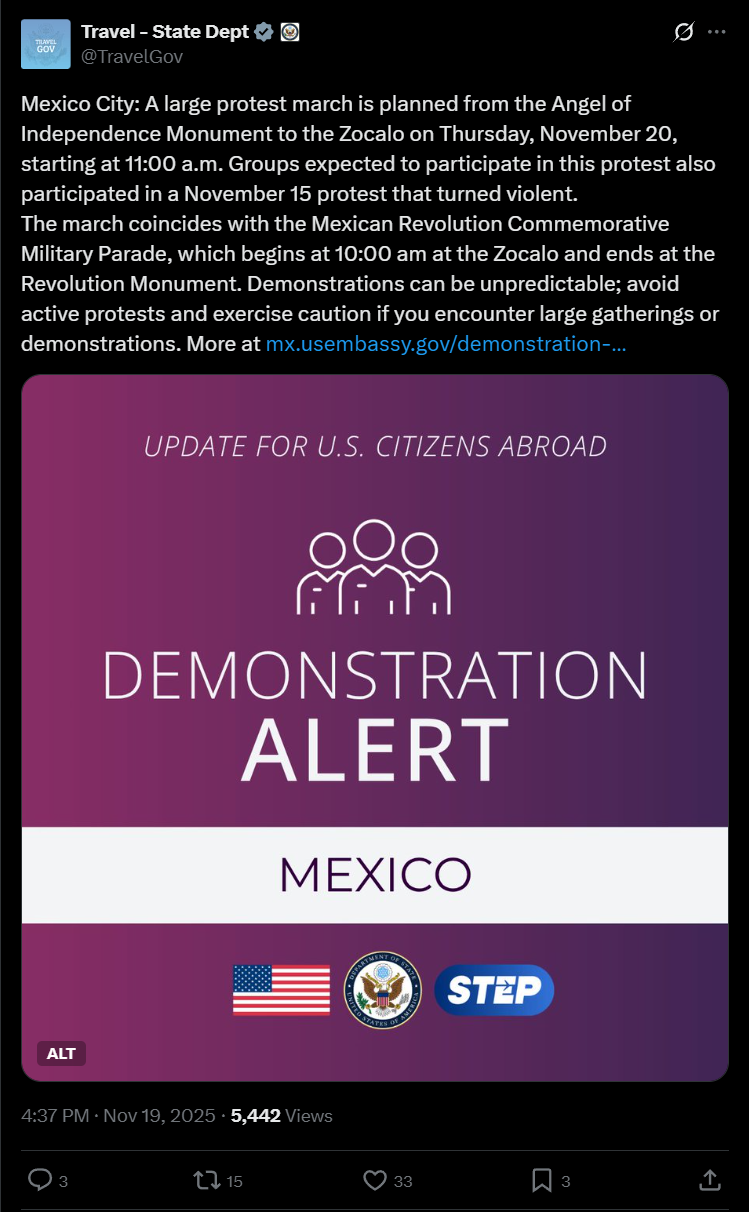Show the image ALT description

tap(61, 1053)
